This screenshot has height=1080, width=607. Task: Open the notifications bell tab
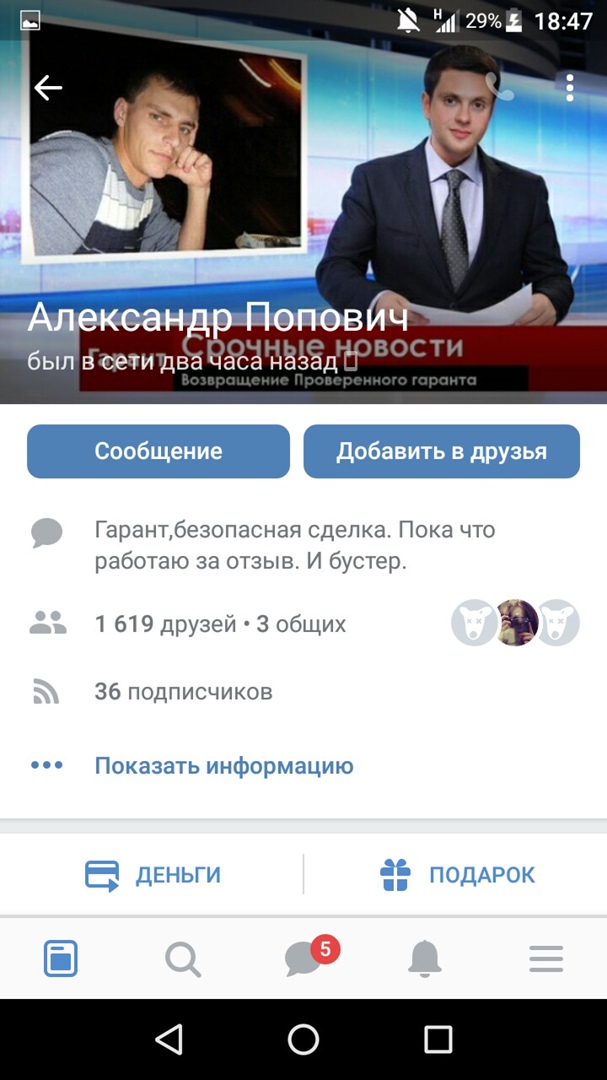[425, 960]
